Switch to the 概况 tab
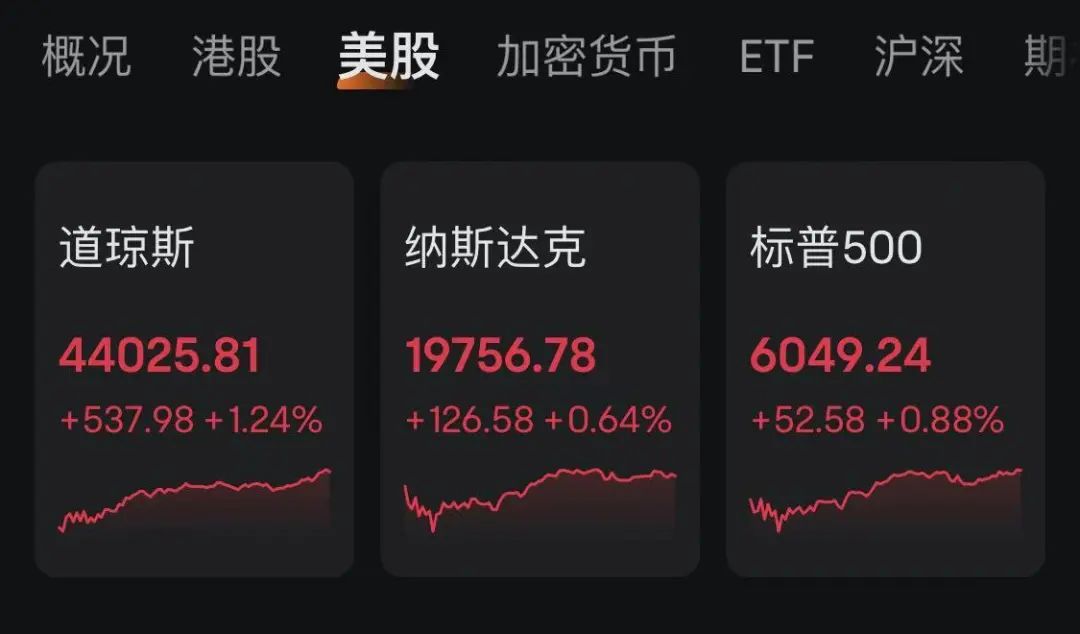Screen dimensions: 1080x634 (86, 57)
